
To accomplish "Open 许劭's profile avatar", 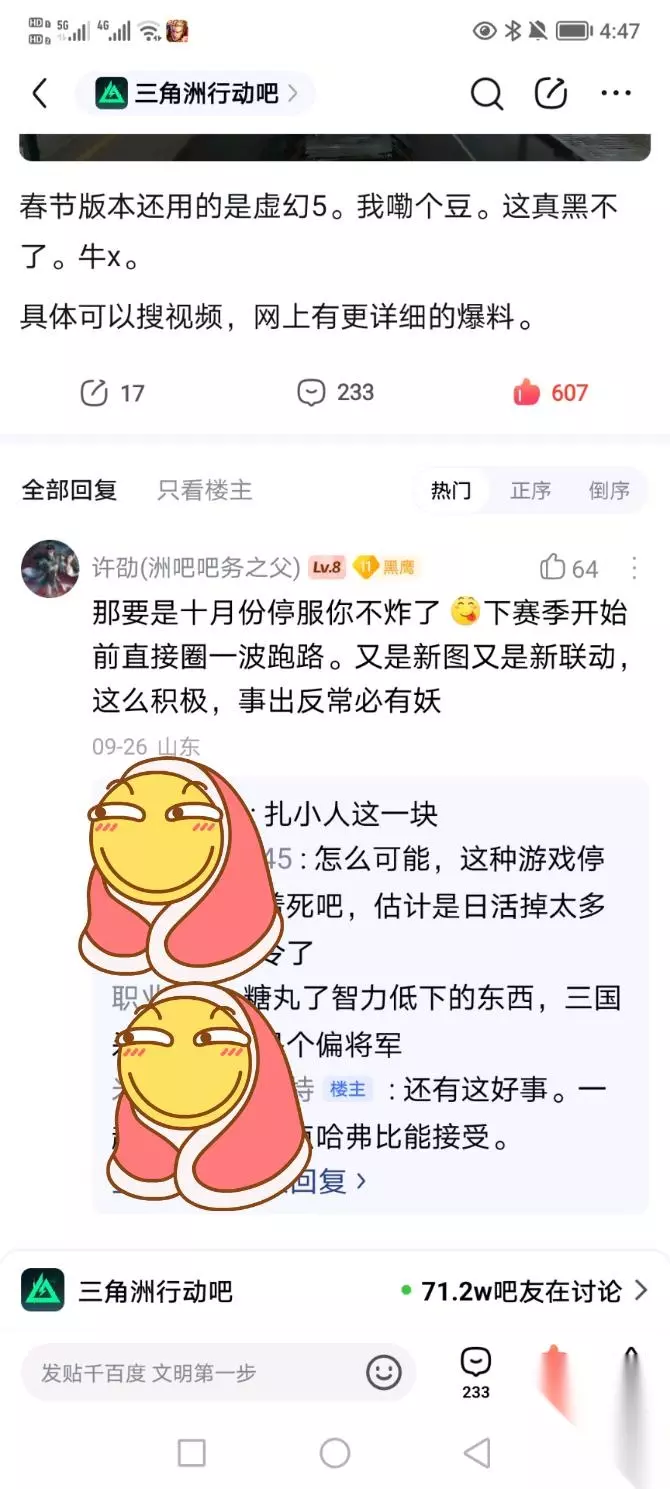I will [50, 568].
